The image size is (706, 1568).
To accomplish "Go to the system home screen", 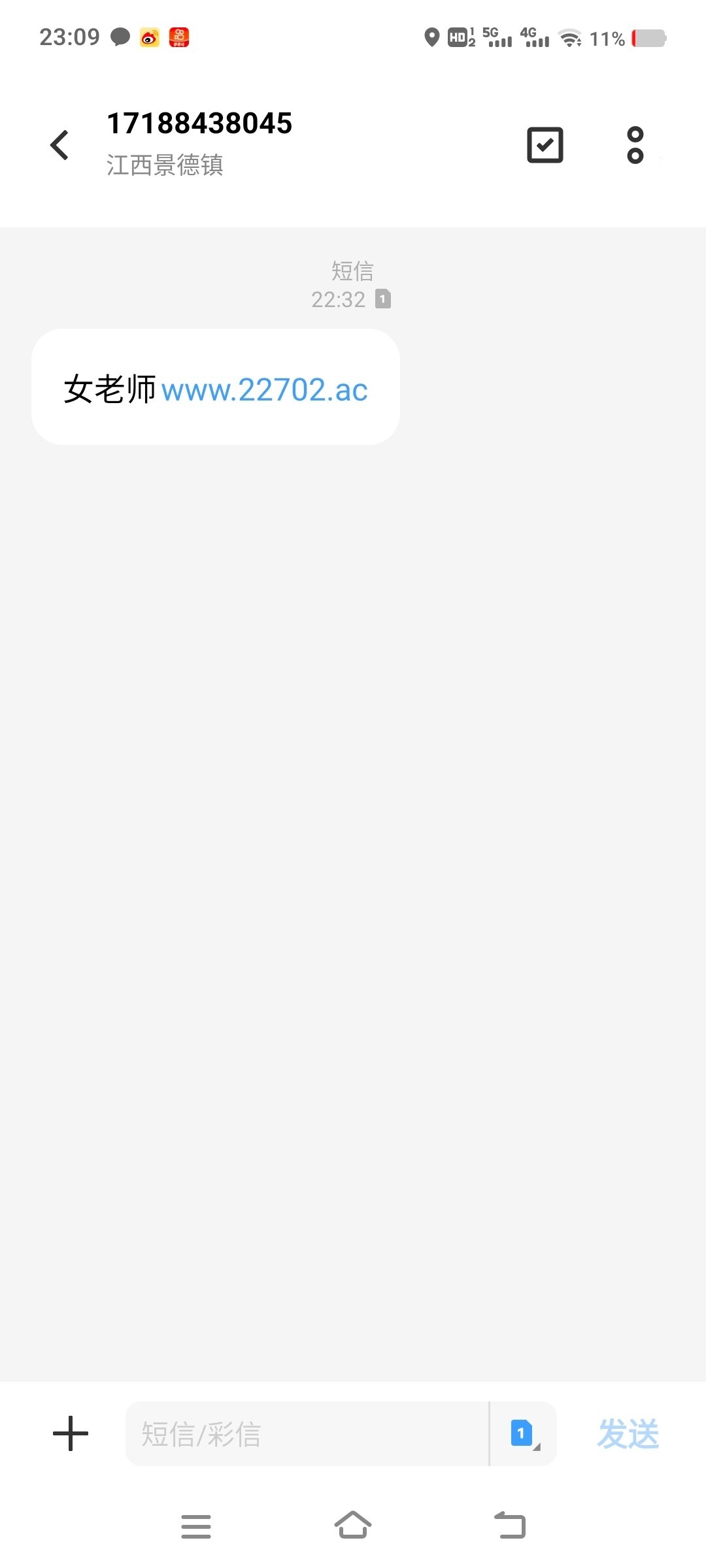I will pyautogui.click(x=353, y=1525).
